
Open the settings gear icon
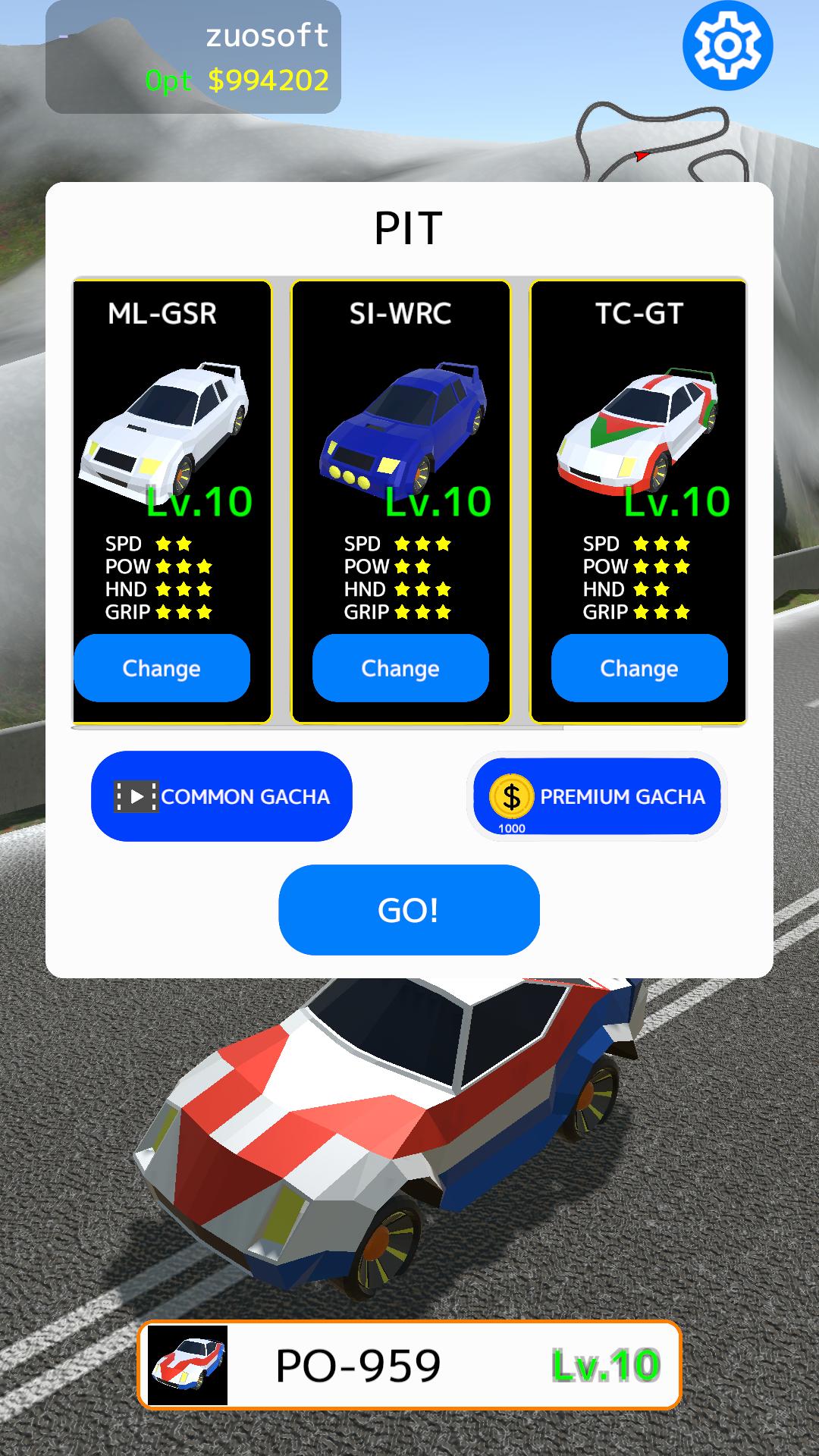click(x=727, y=45)
